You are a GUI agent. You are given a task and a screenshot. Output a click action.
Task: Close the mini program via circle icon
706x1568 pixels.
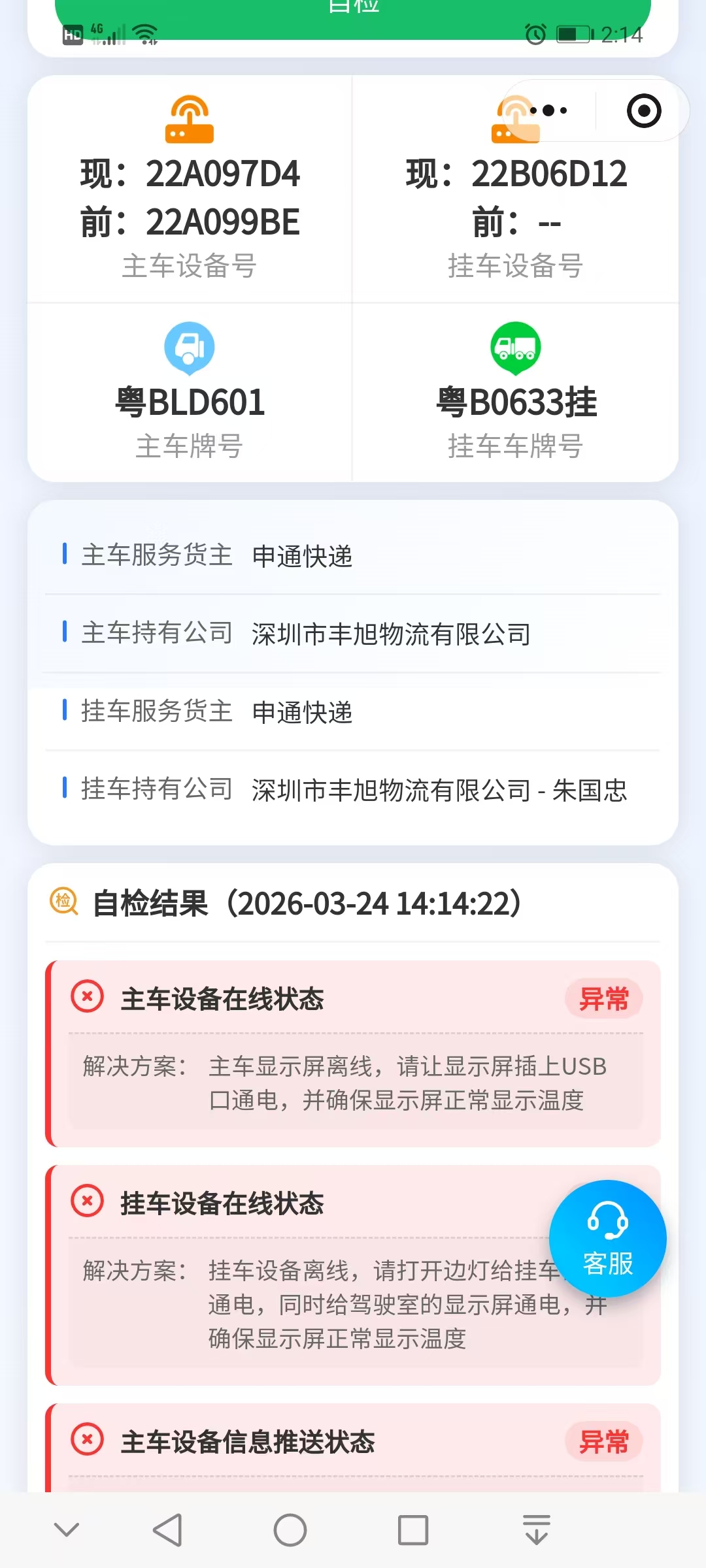pos(643,110)
